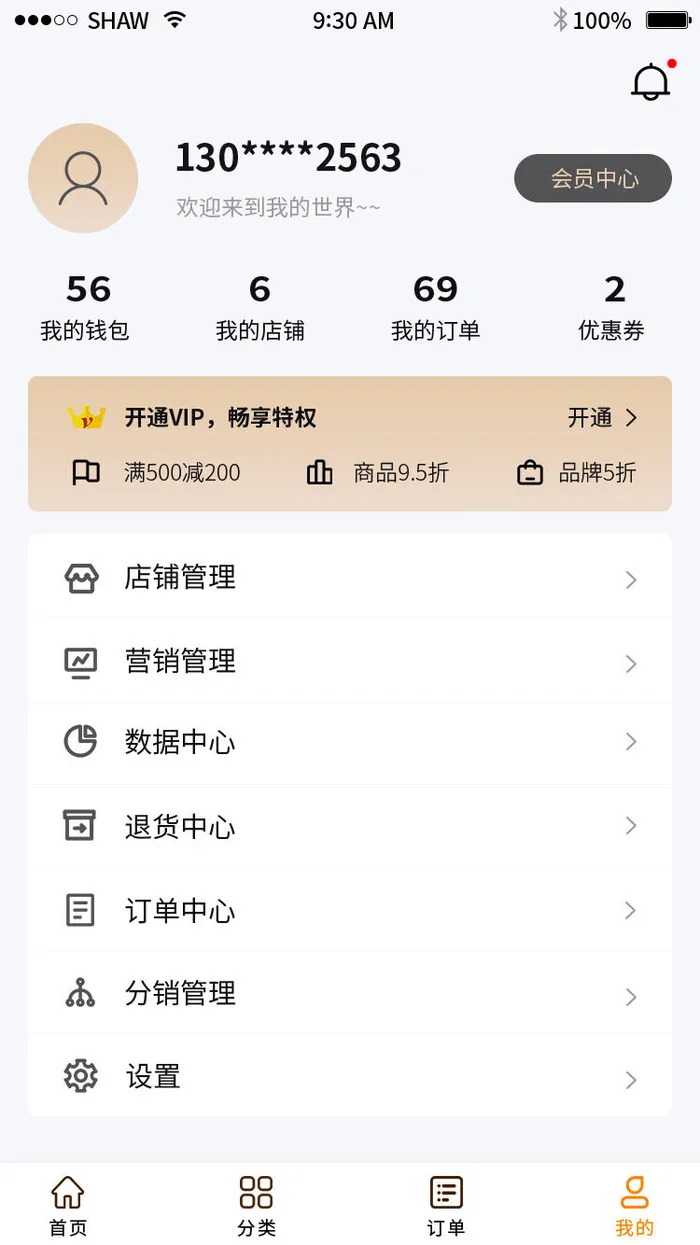This screenshot has height=1245, width=700.
Task: Open 数据中心 row
Action: pyautogui.click(x=350, y=742)
